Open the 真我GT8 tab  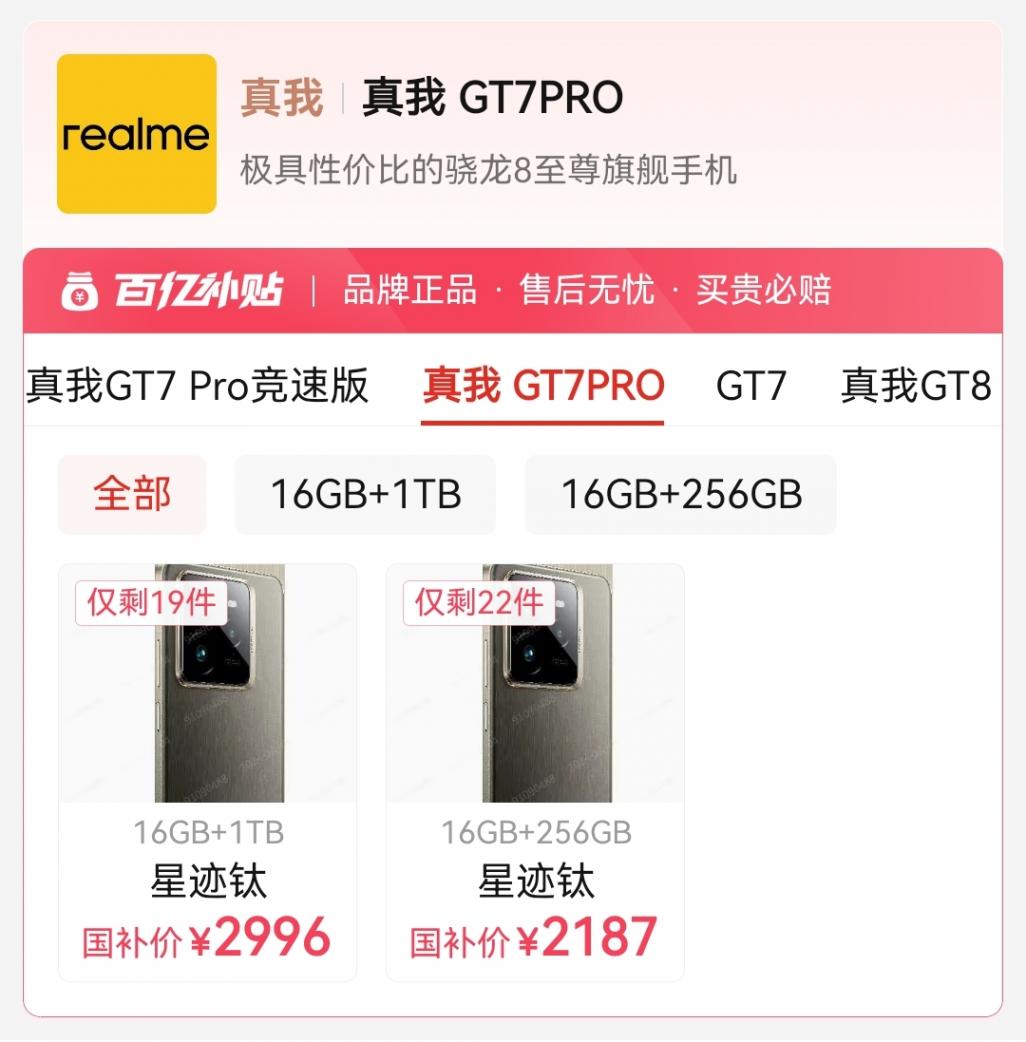coord(916,385)
